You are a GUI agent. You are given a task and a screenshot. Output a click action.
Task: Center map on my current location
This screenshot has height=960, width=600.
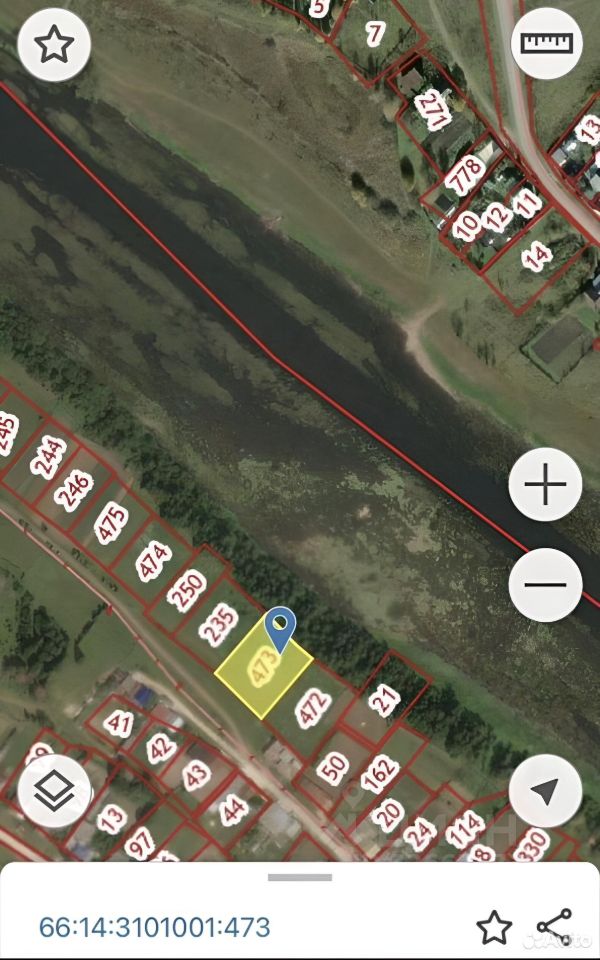[x=545, y=791]
